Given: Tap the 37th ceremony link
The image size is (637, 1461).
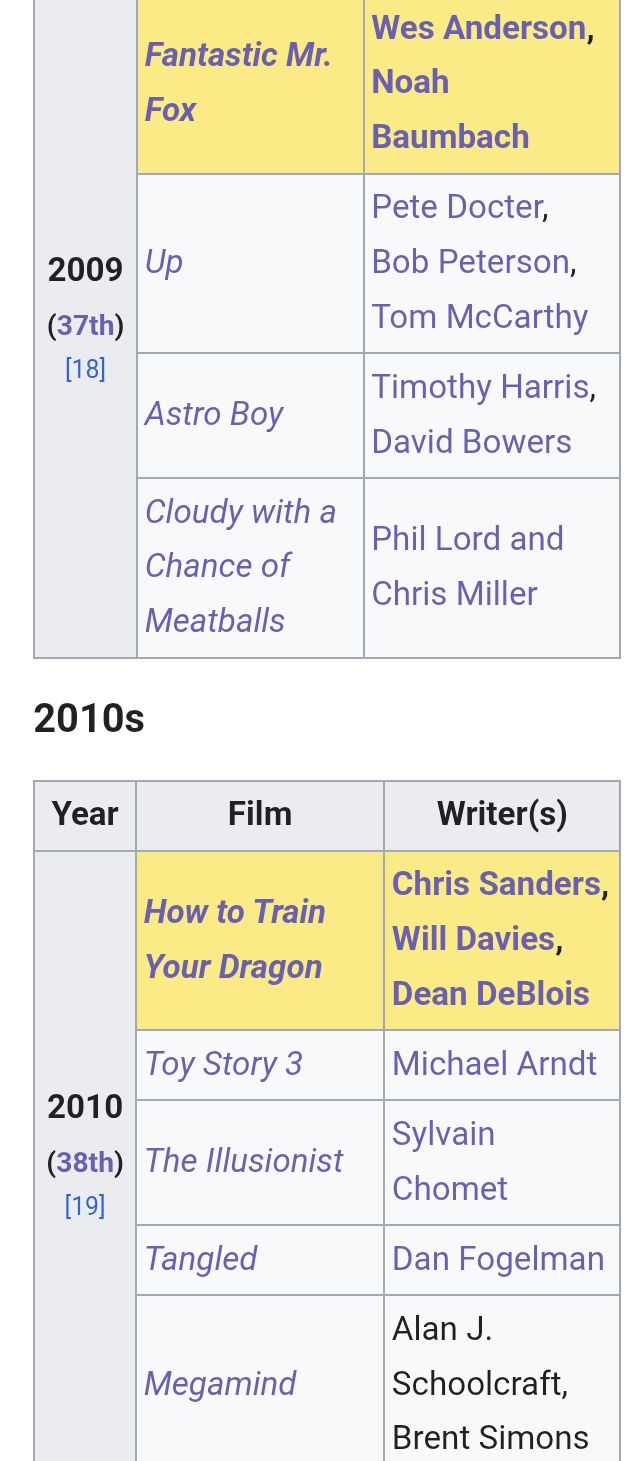Looking at the screenshot, I should 85,325.
